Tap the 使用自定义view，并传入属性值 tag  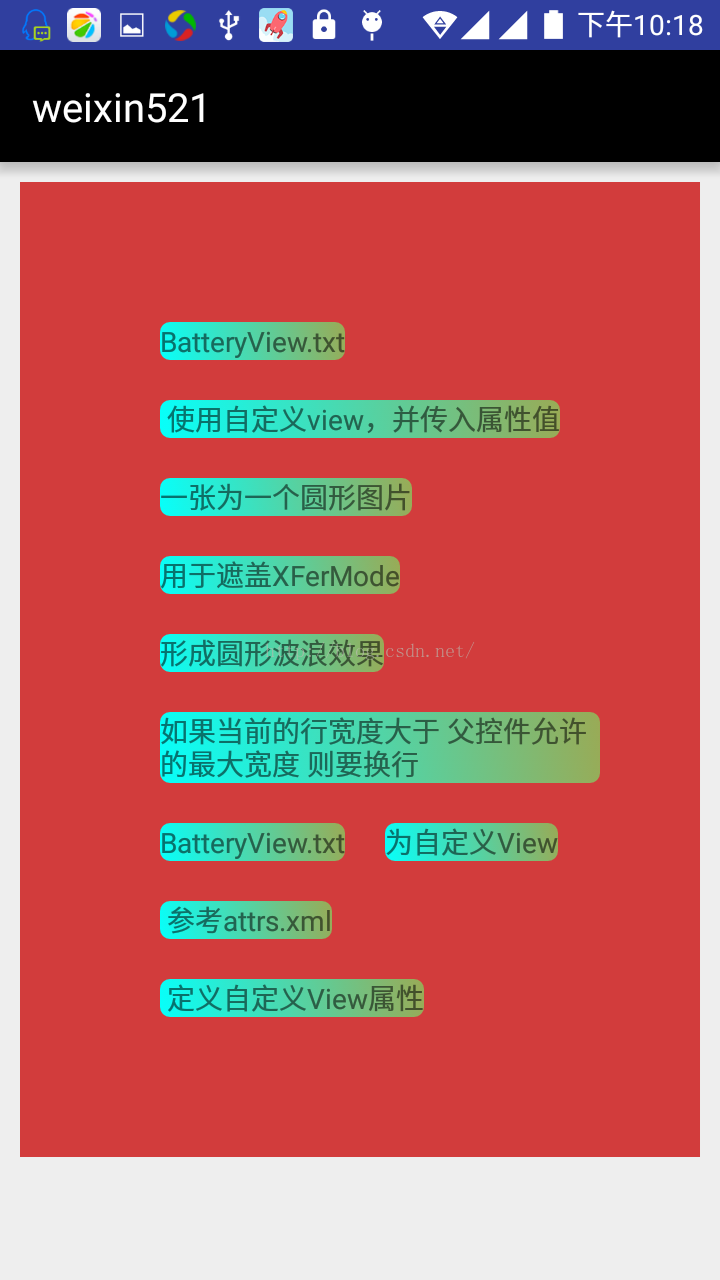[x=359, y=419]
